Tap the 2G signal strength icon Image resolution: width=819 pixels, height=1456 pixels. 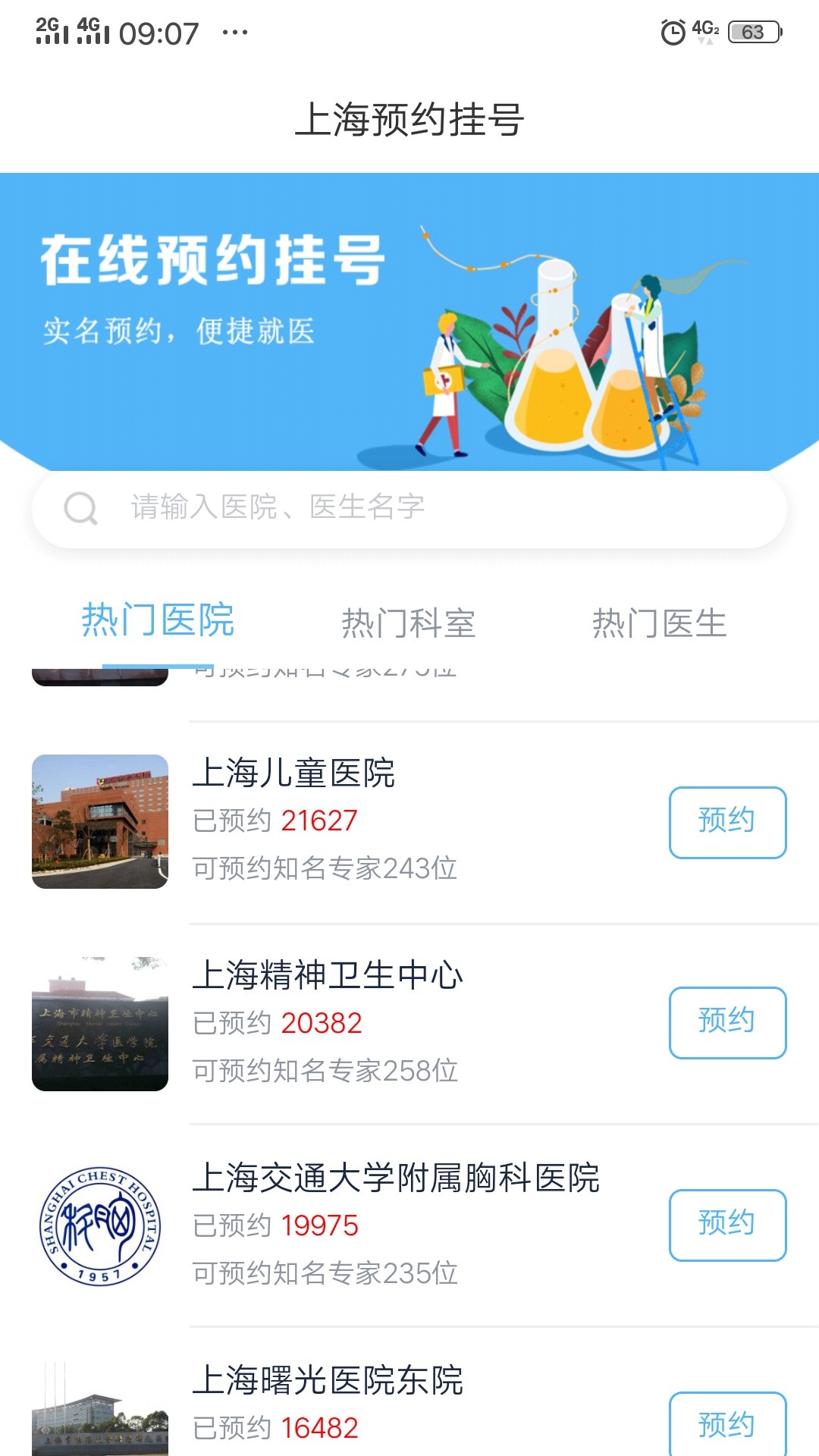pos(49,30)
